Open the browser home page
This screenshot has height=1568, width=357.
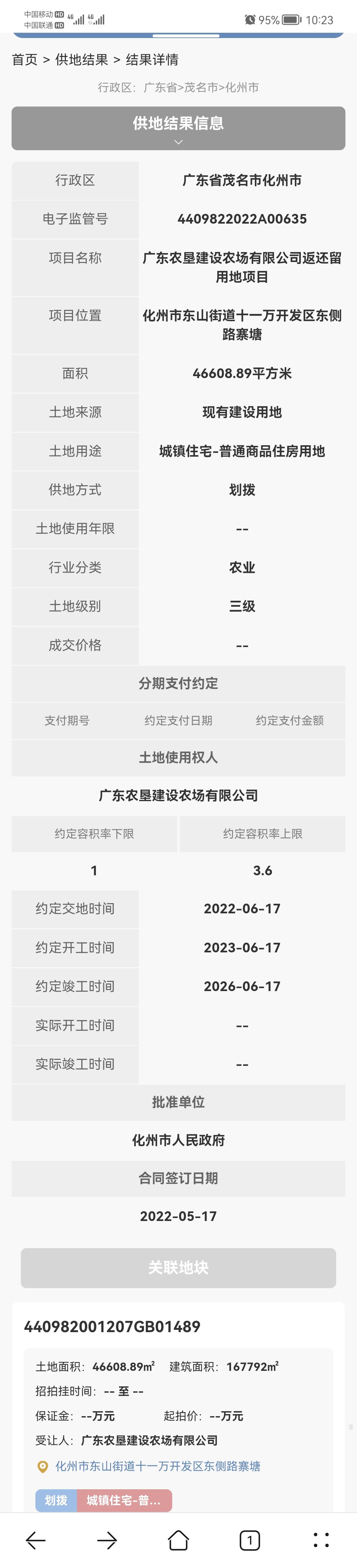pyautogui.click(x=178, y=1540)
